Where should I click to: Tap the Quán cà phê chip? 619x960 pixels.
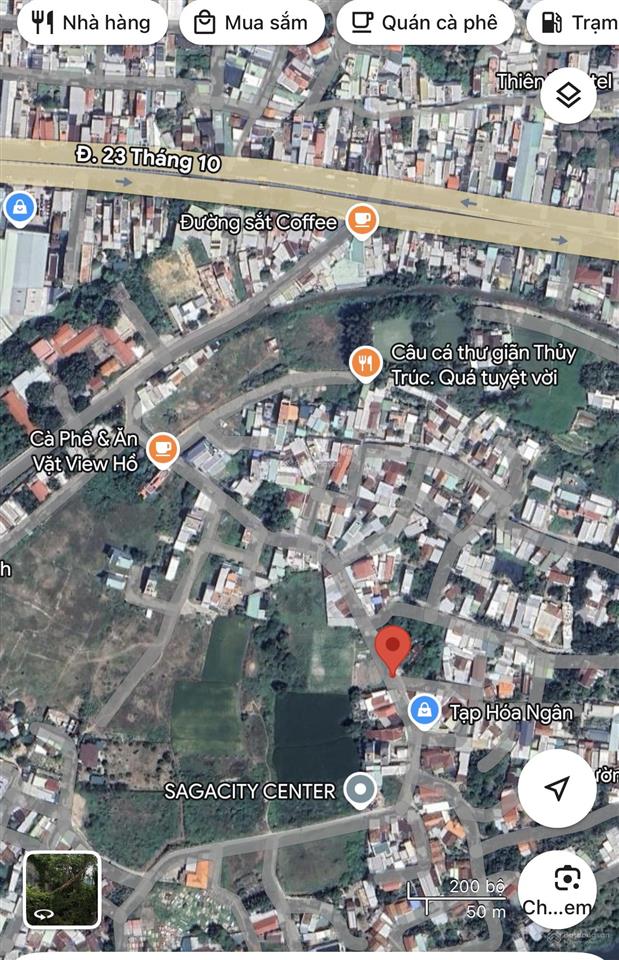(x=425, y=23)
